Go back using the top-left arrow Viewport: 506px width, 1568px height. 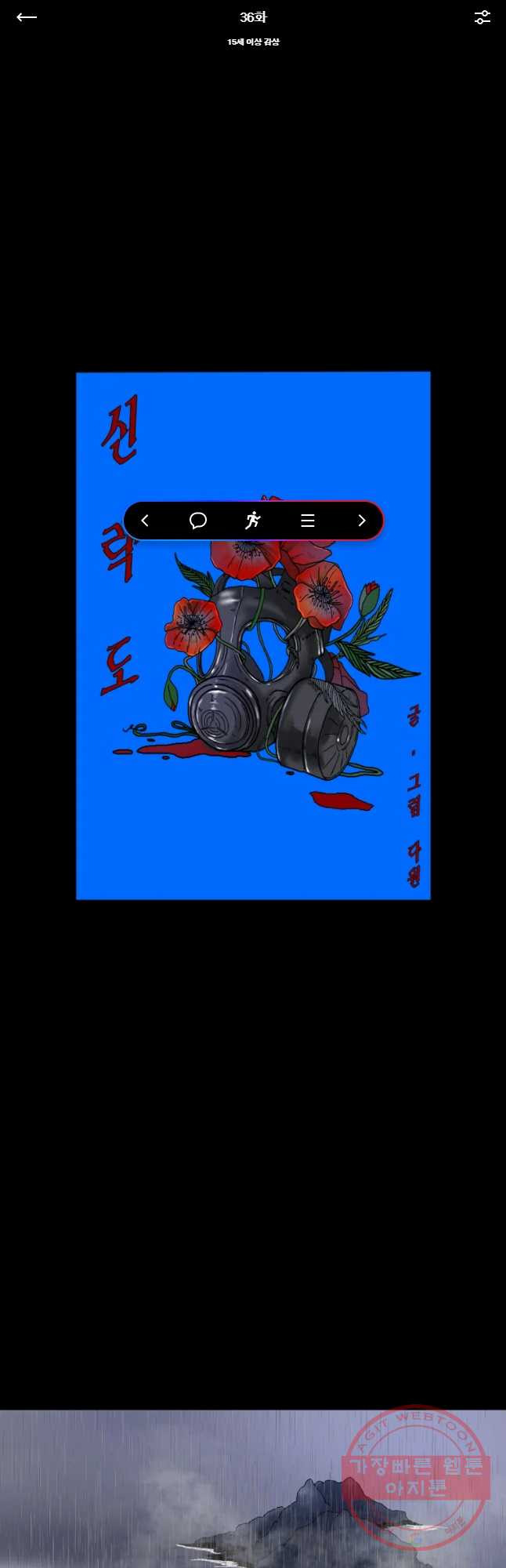click(27, 17)
